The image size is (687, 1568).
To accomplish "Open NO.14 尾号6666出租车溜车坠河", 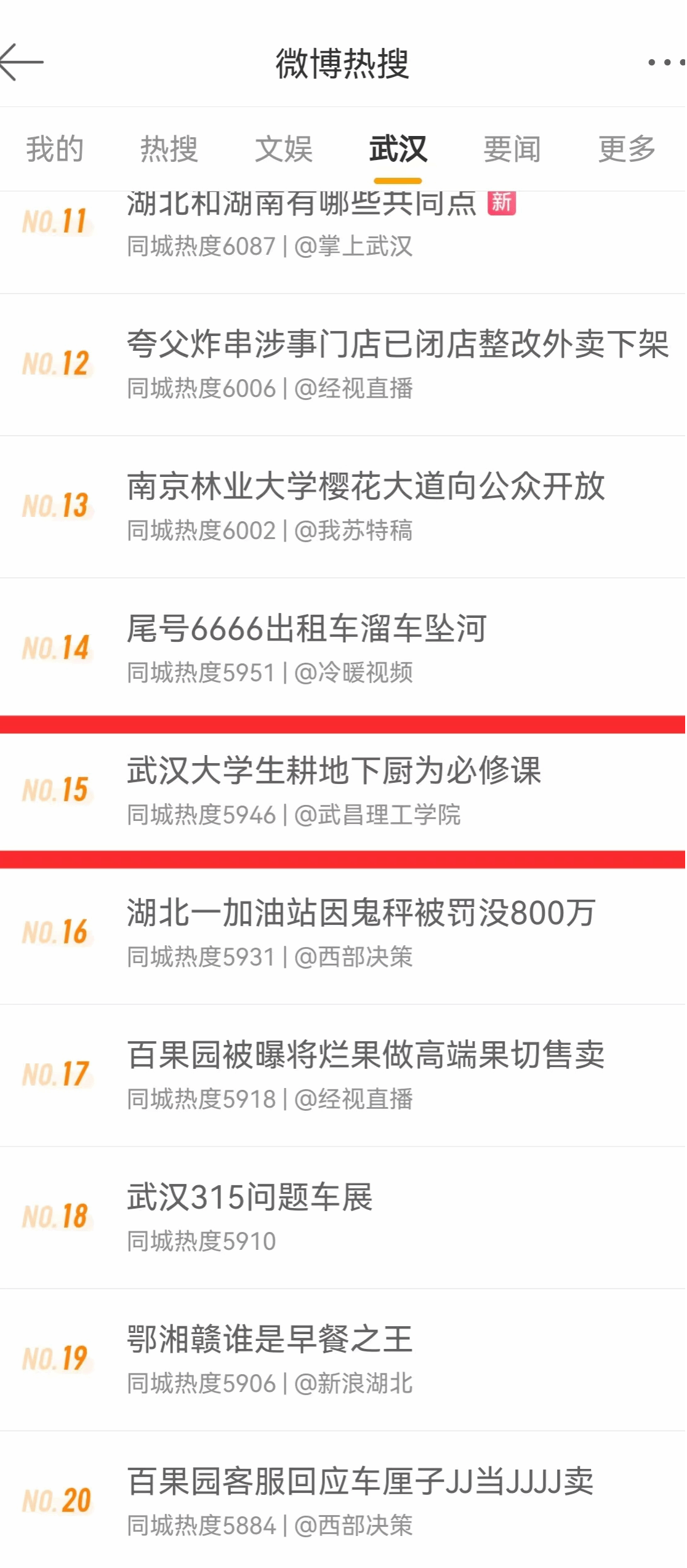I will point(343,647).
